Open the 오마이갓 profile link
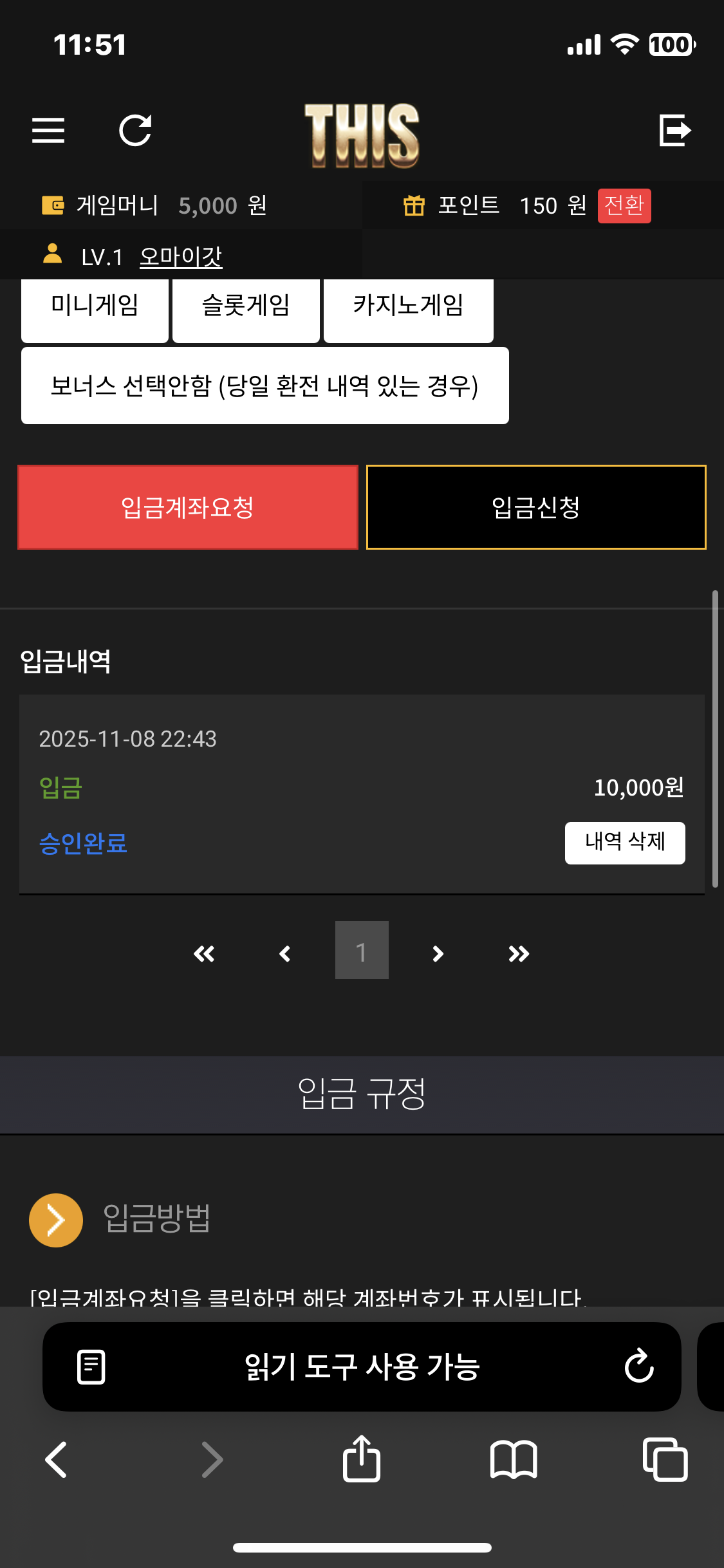This screenshot has width=724, height=1568. click(181, 257)
